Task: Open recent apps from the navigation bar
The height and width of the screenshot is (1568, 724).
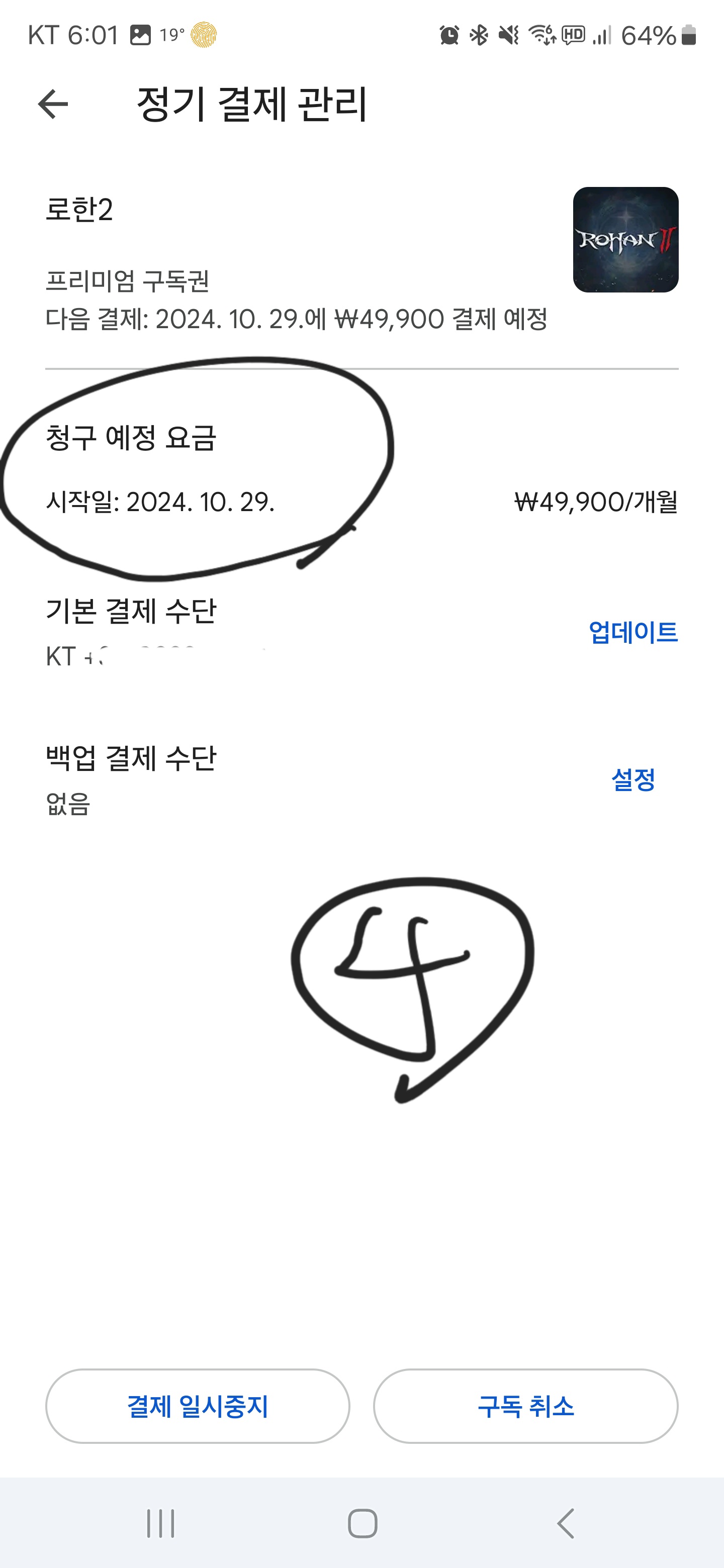Action: point(161,1524)
